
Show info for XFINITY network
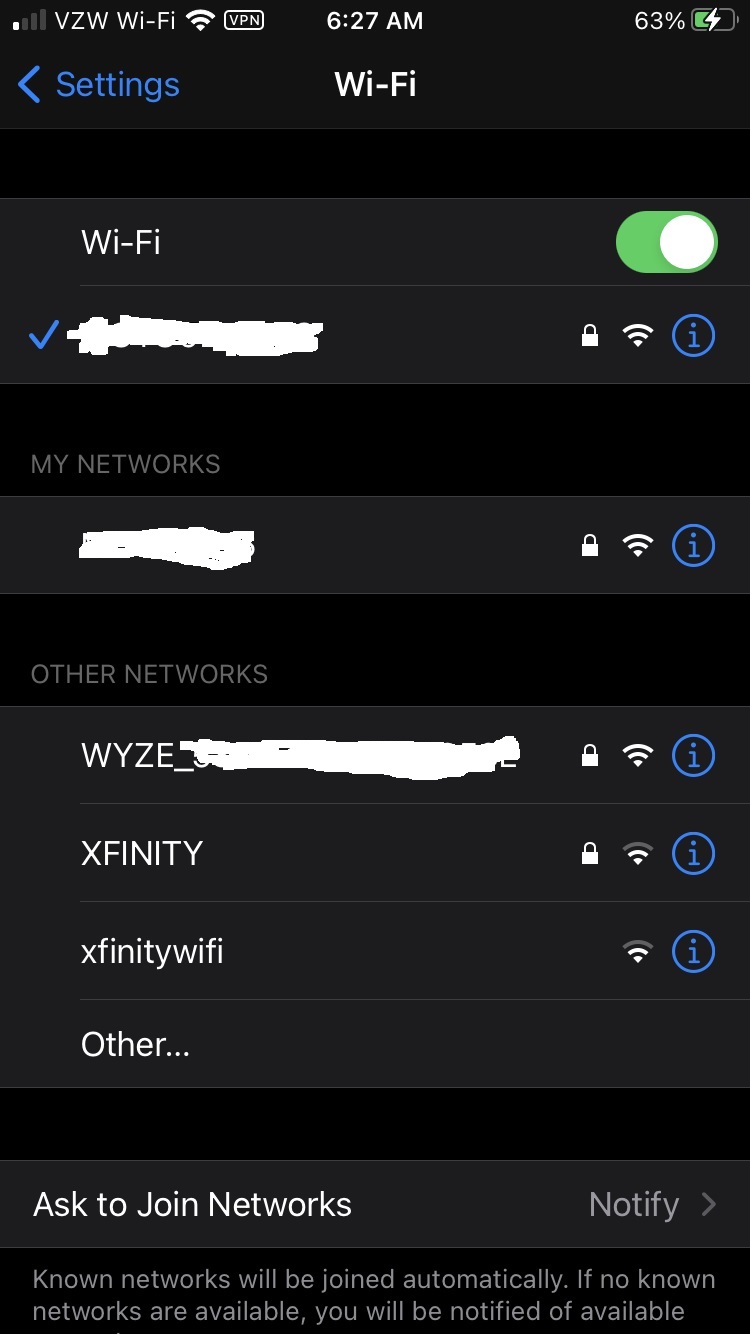tap(693, 854)
